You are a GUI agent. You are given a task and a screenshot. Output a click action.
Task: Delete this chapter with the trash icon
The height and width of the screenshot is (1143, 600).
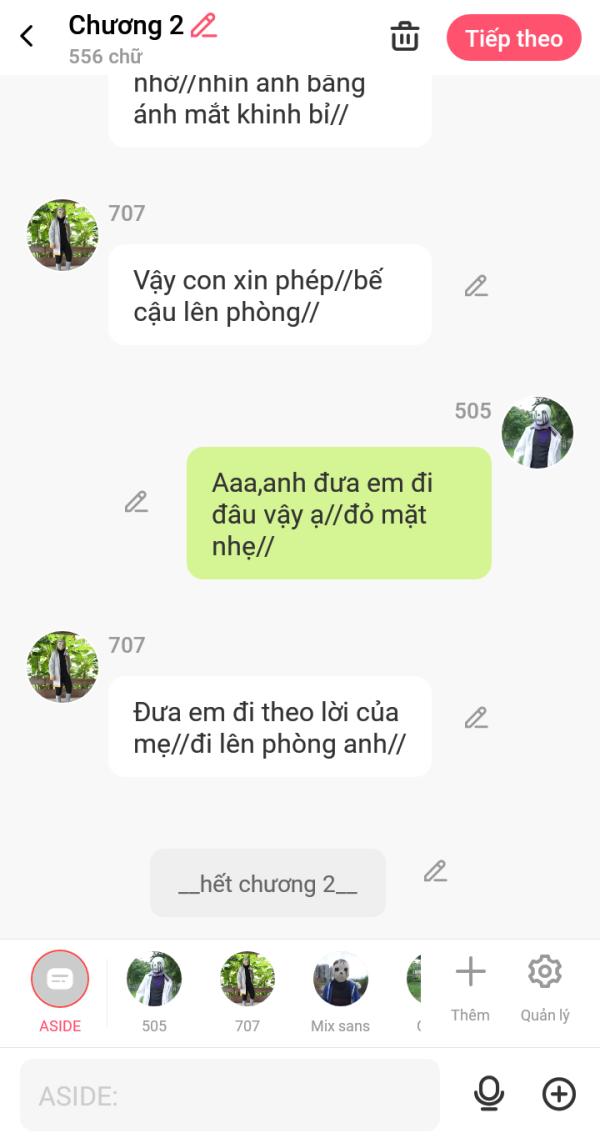404,37
